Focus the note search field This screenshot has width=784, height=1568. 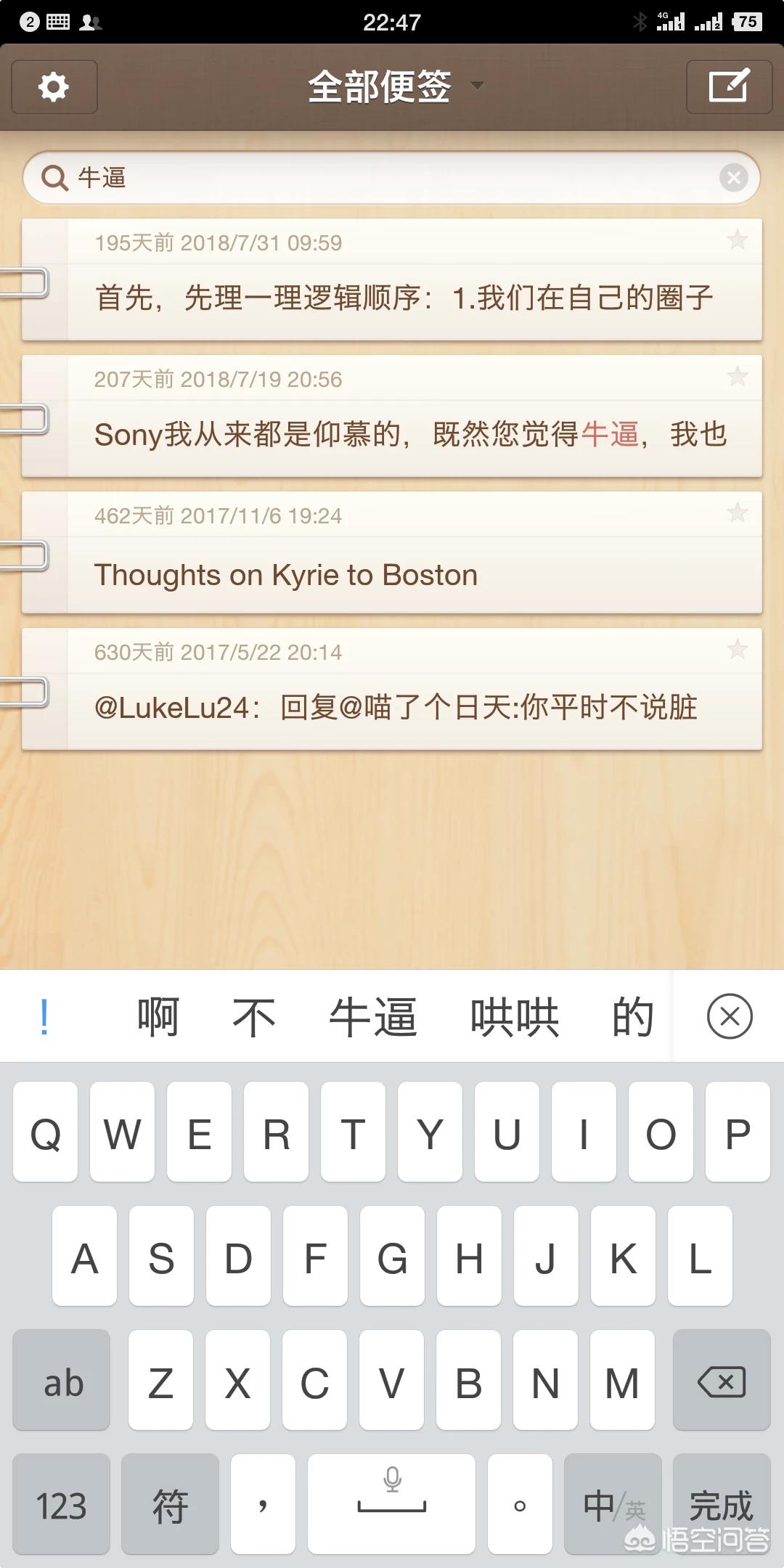click(392, 177)
